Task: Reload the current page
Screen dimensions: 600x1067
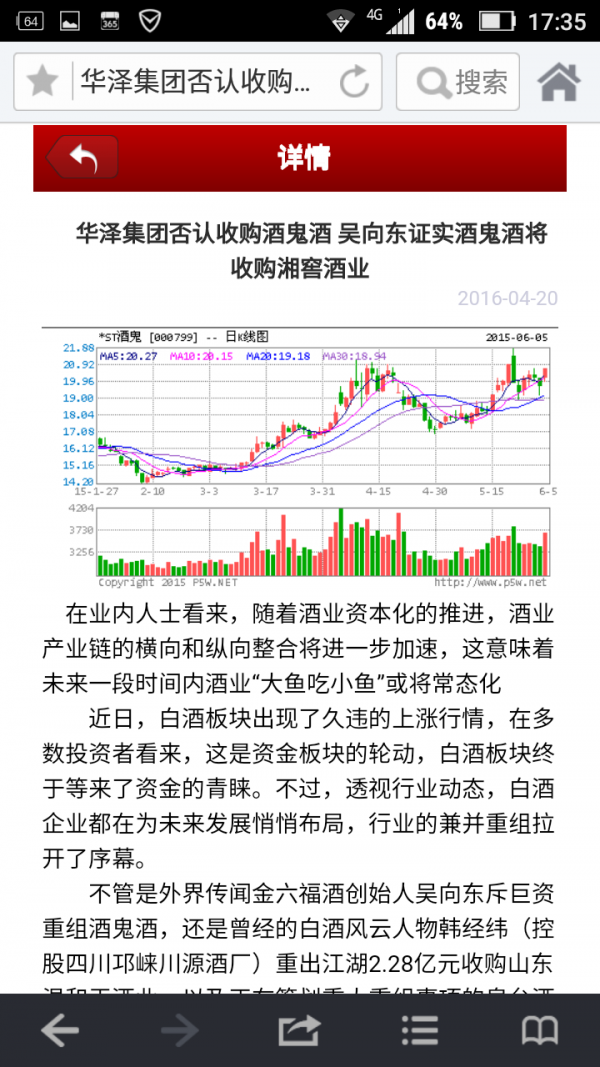Action: (354, 82)
